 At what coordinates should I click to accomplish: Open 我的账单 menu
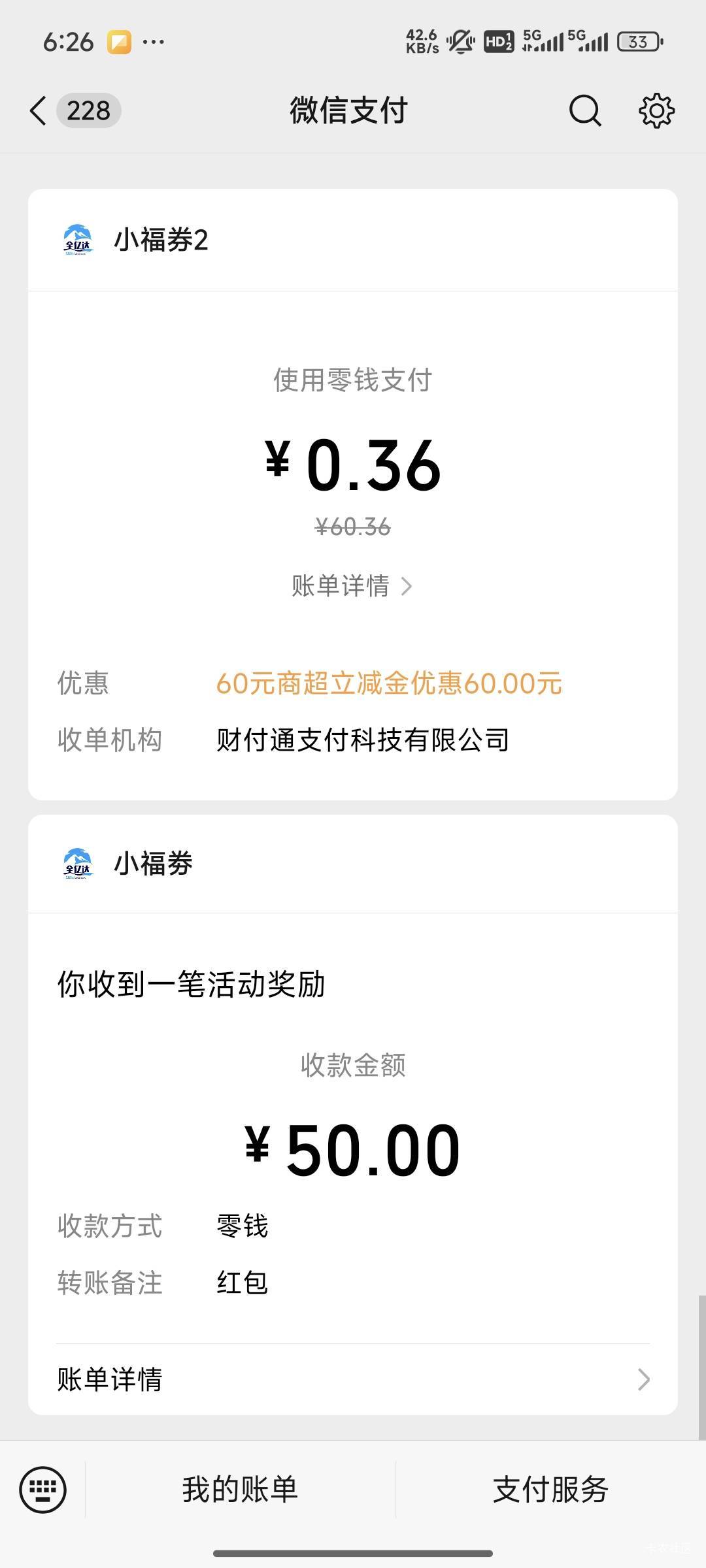[x=240, y=1490]
